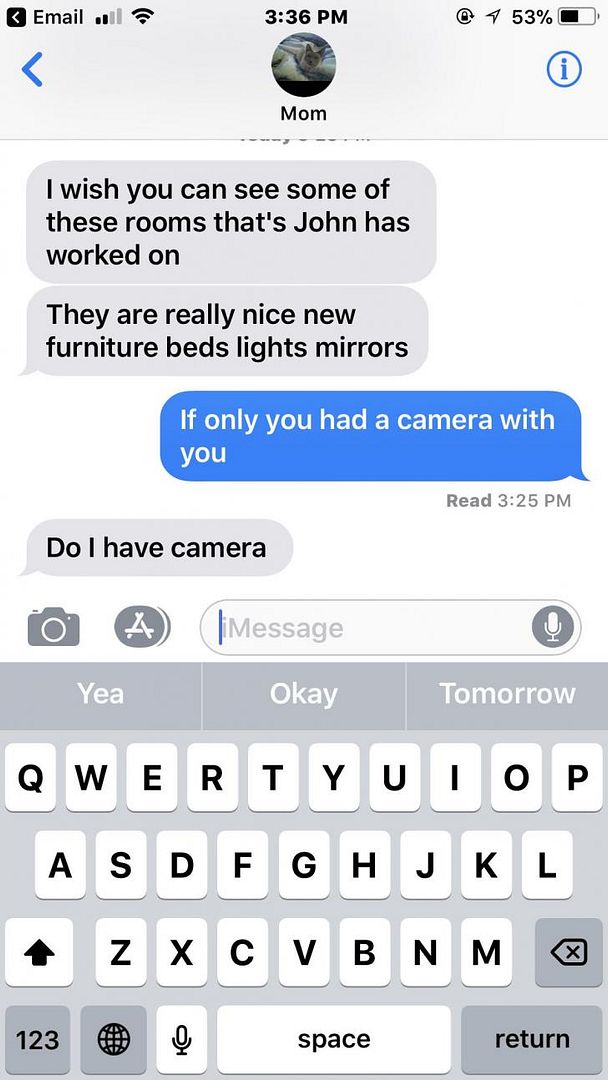This screenshot has width=608, height=1080.
Task: Go back to the messages list
Action: (32, 69)
